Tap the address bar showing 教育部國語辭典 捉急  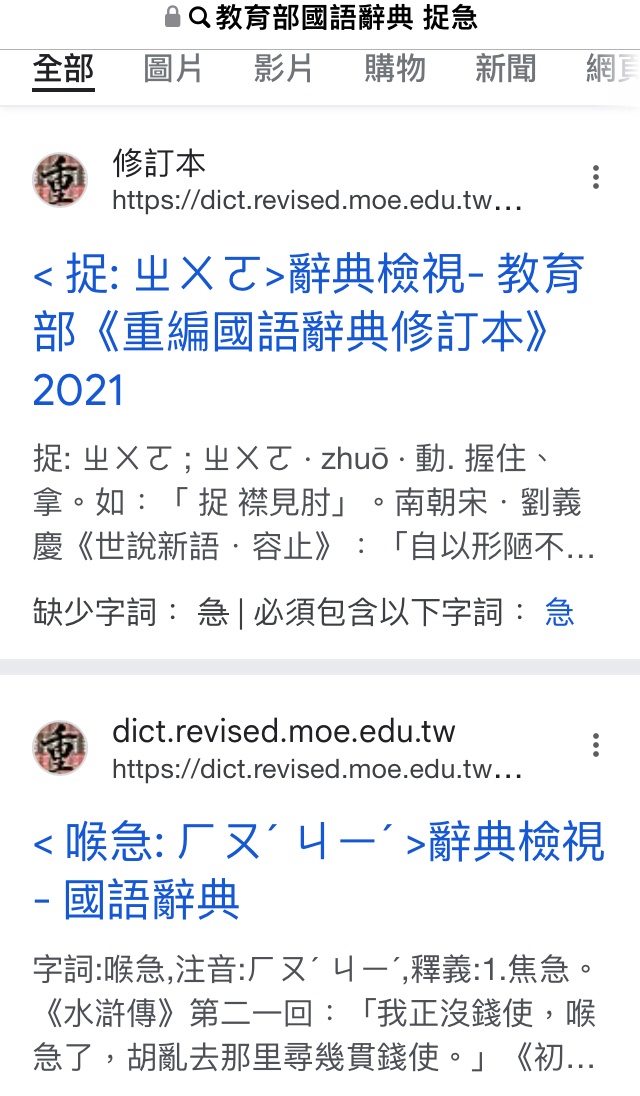pos(320,18)
